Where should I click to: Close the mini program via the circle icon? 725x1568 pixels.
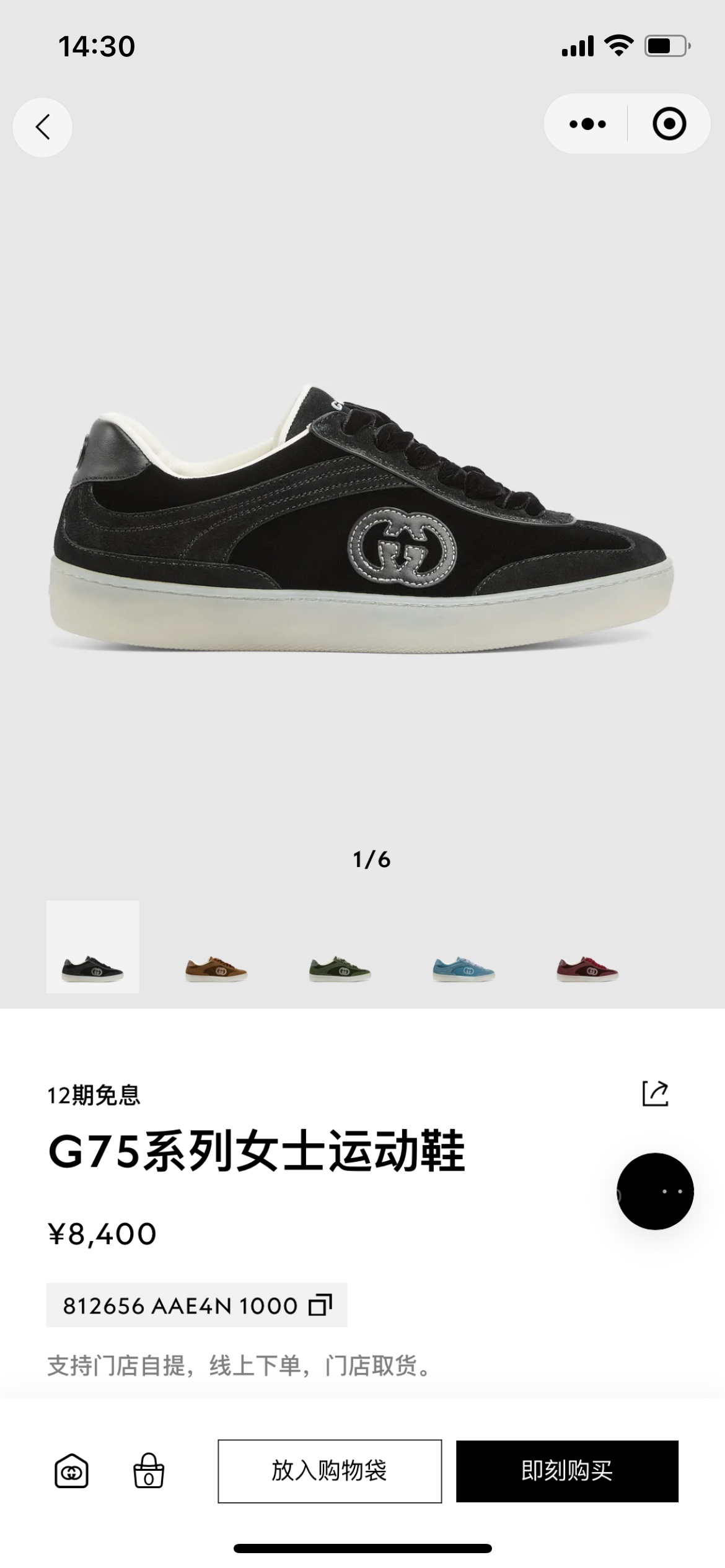669,124
